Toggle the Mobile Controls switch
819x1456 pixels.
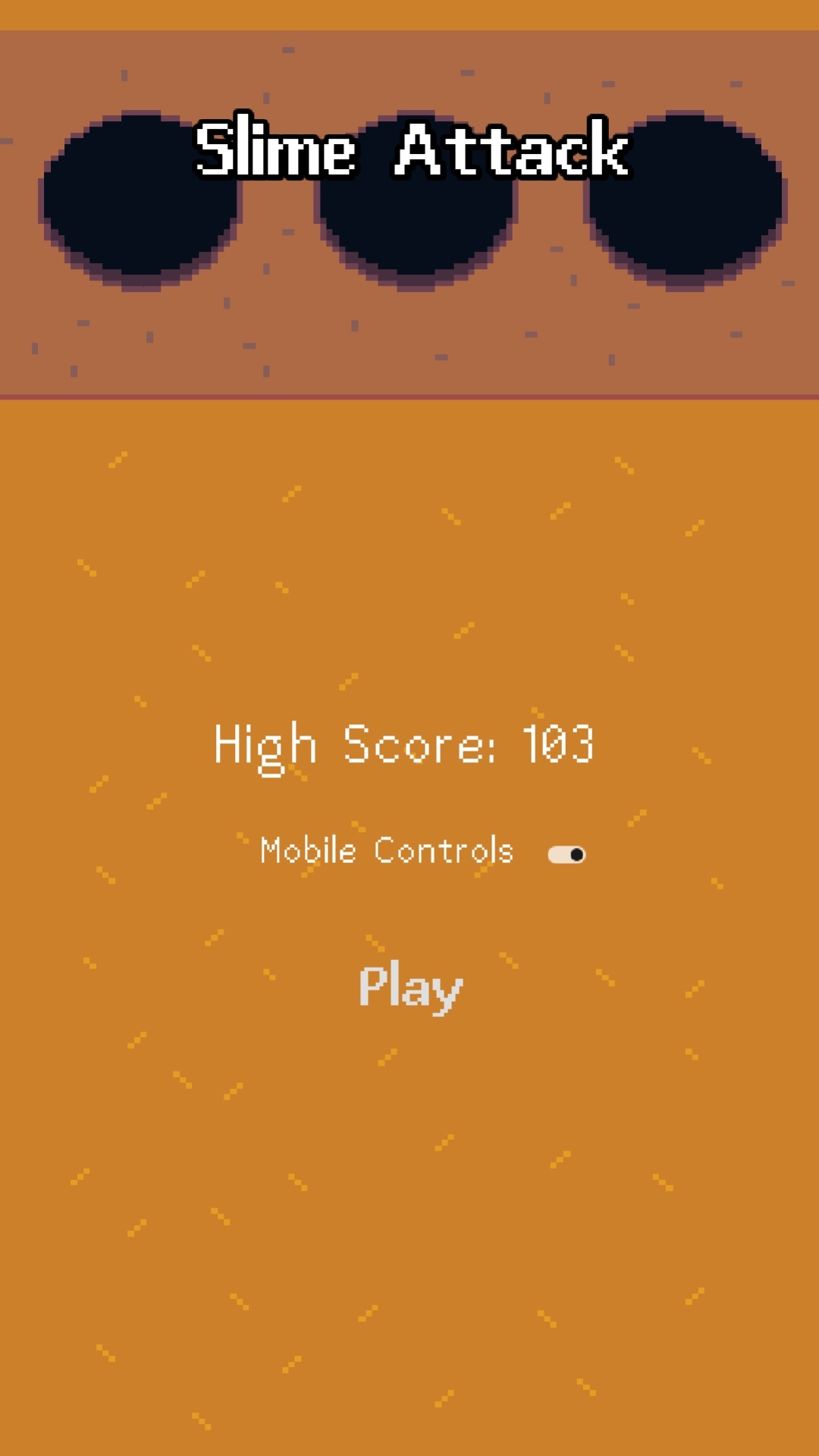(566, 855)
